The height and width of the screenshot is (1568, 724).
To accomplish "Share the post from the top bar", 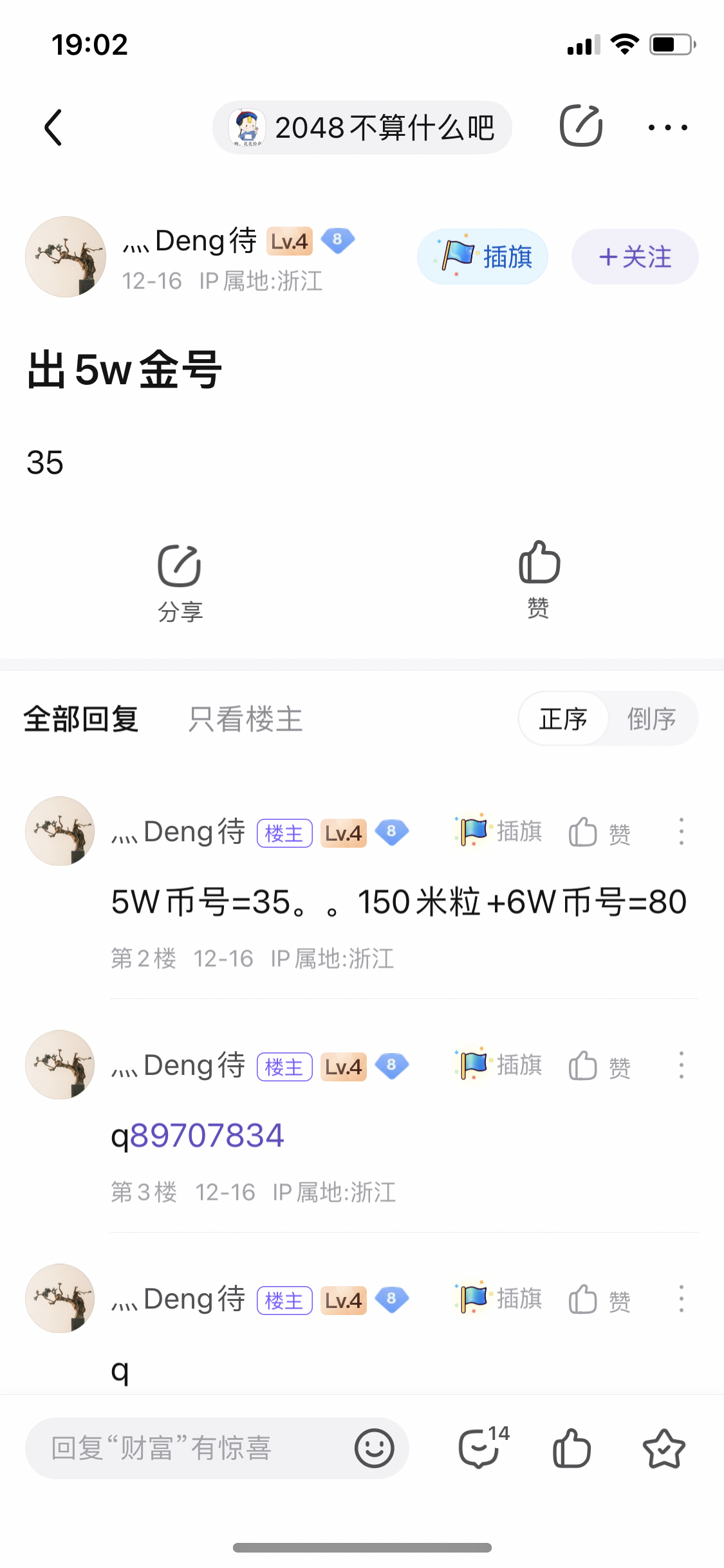I will [580, 126].
